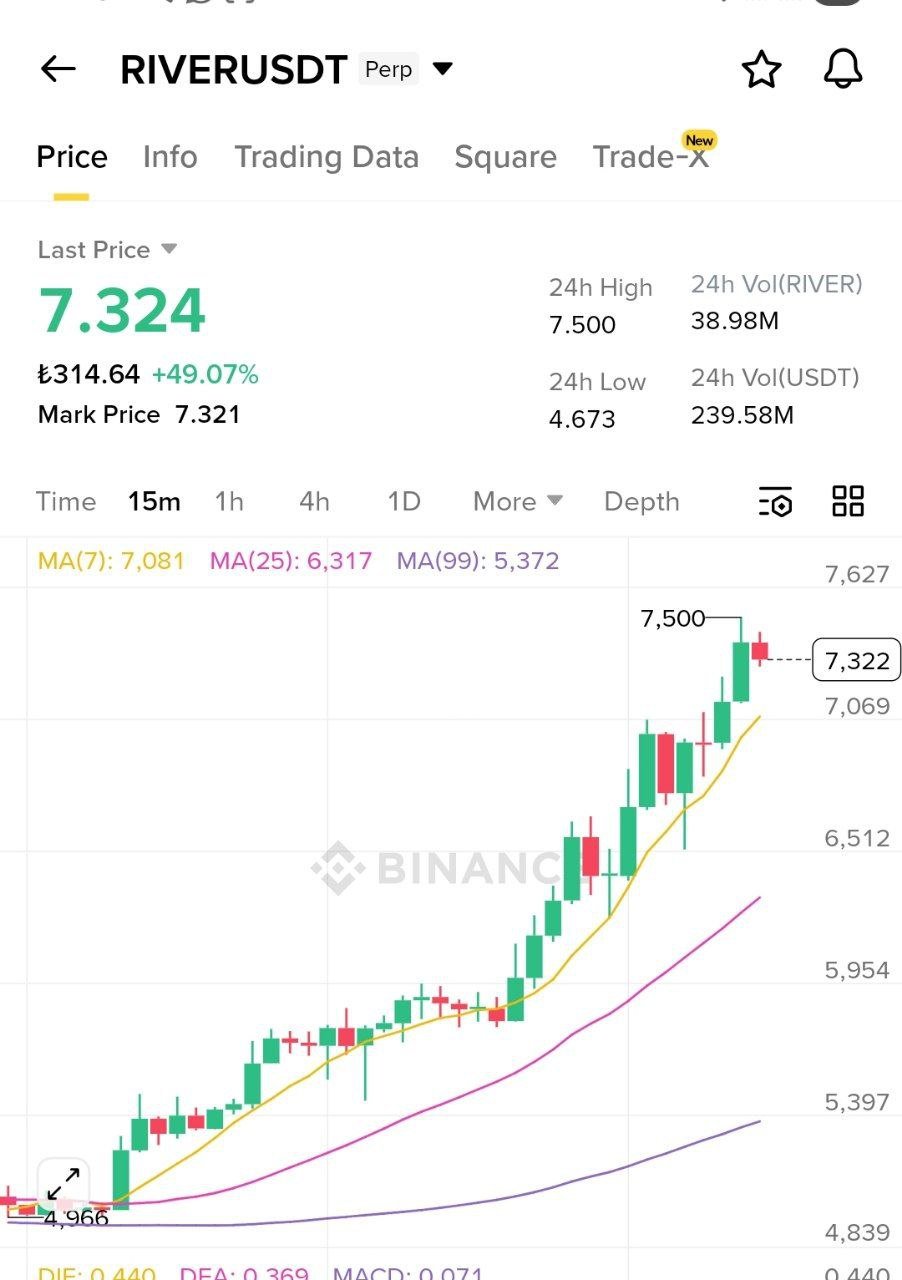Image resolution: width=902 pixels, height=1280 pixels.
Task: Switch chart interval to 4h
Action: click(x=314, y=501)
